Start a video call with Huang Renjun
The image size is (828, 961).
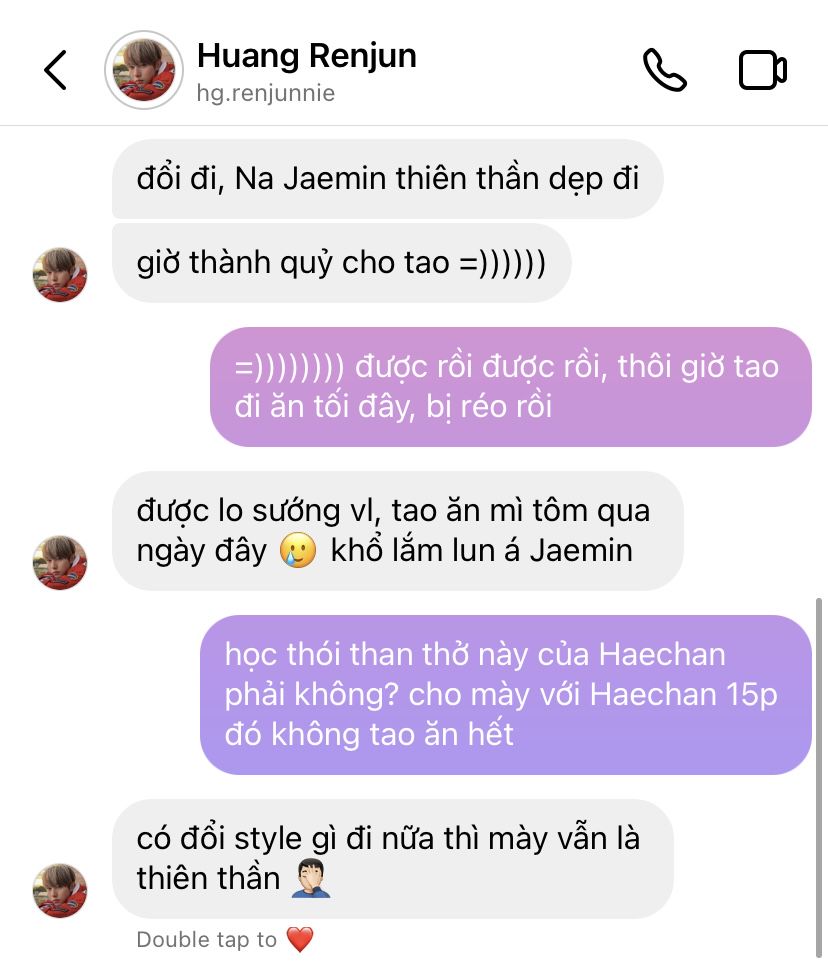762,70
